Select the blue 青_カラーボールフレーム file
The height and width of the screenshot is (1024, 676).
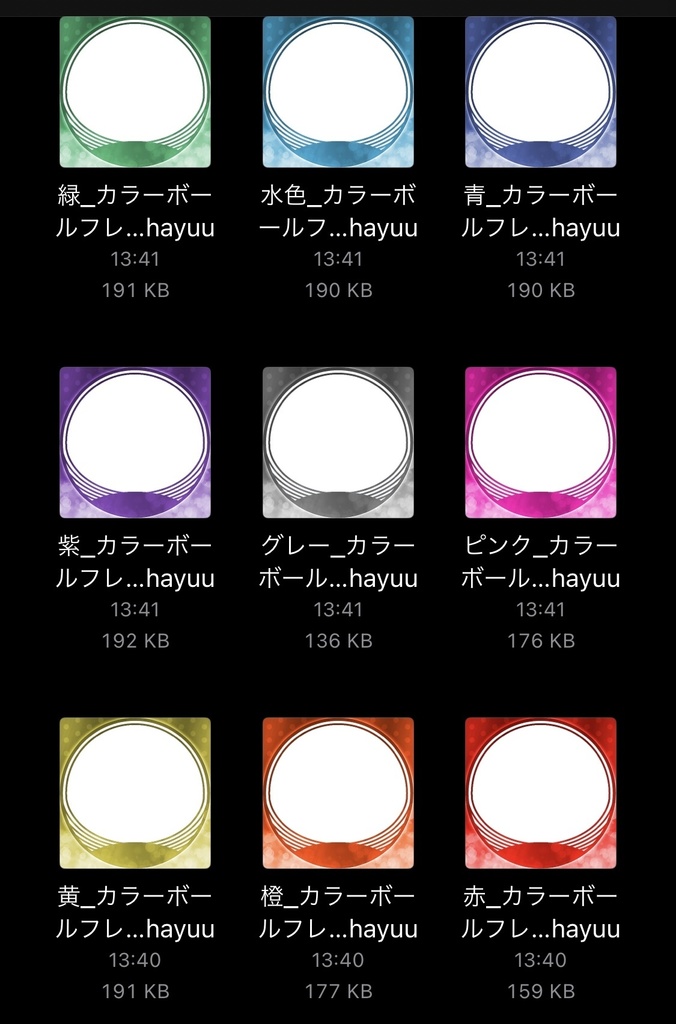pyautogui.click(x=540, y=92)
